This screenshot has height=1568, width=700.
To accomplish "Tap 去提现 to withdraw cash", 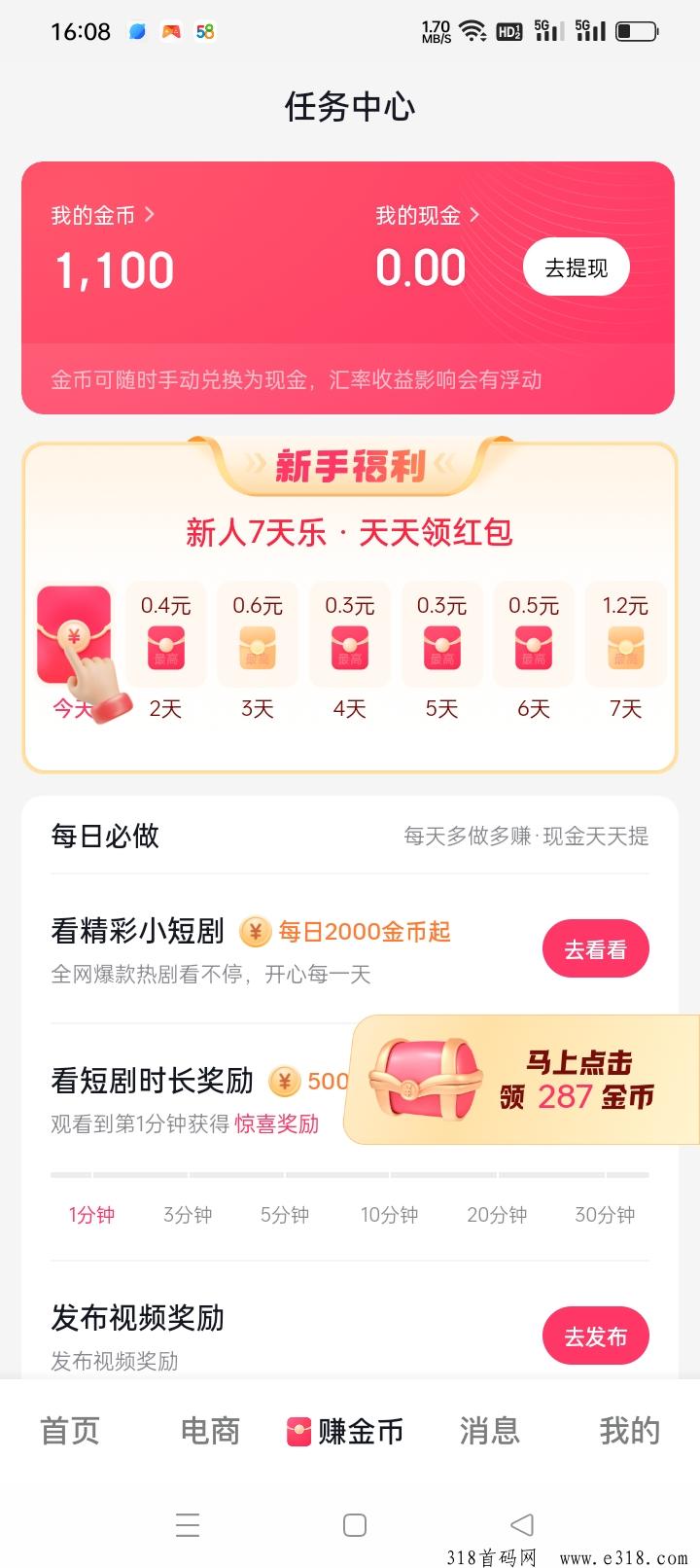I will pos(577,267).
